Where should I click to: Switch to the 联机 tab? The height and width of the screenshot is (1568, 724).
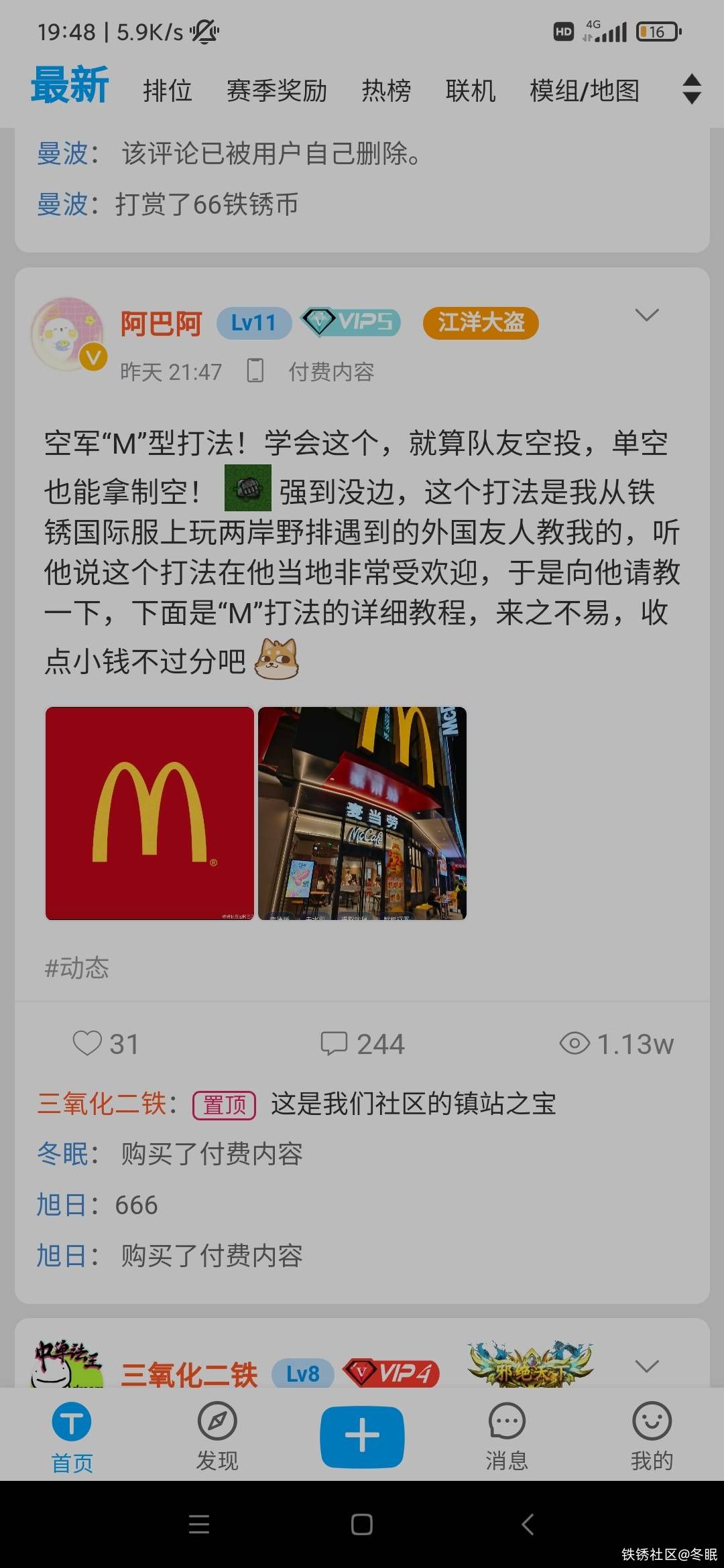coord(471,90)
